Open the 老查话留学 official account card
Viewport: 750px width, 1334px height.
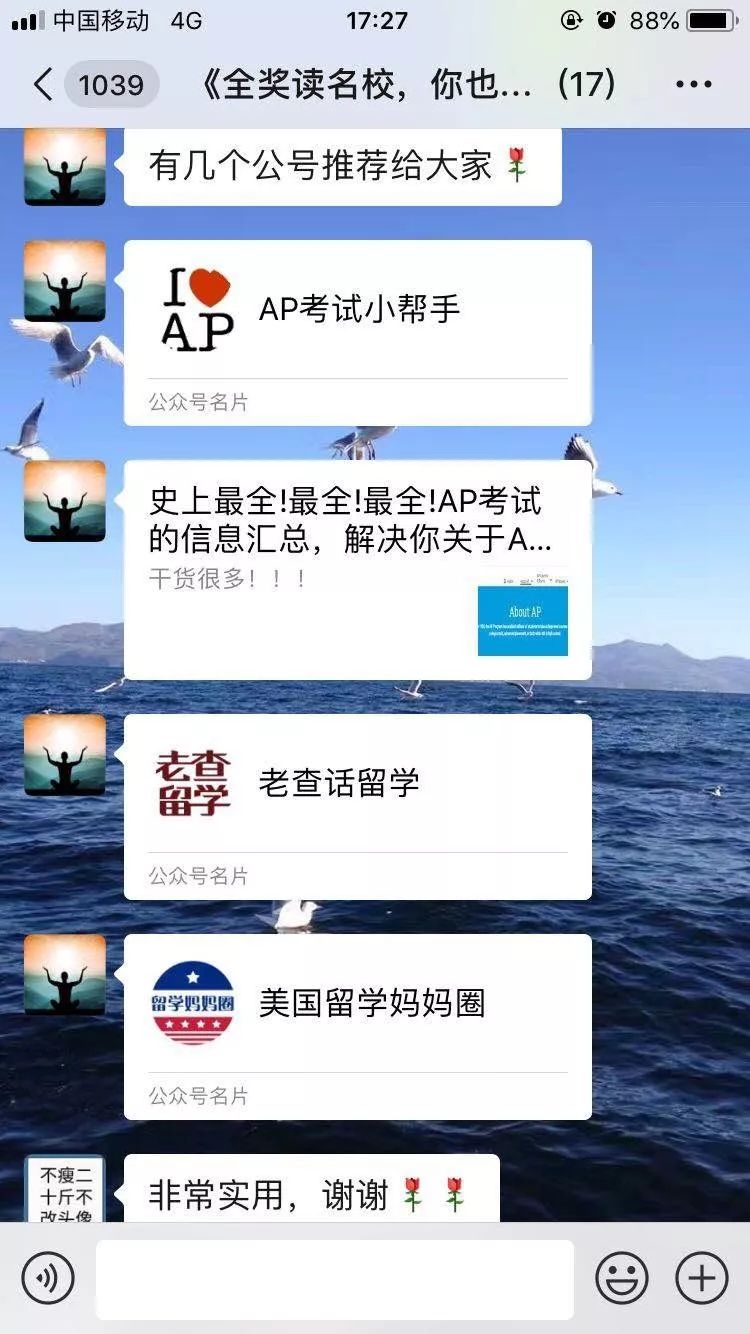pyautogui.click(x=358, y=806)
